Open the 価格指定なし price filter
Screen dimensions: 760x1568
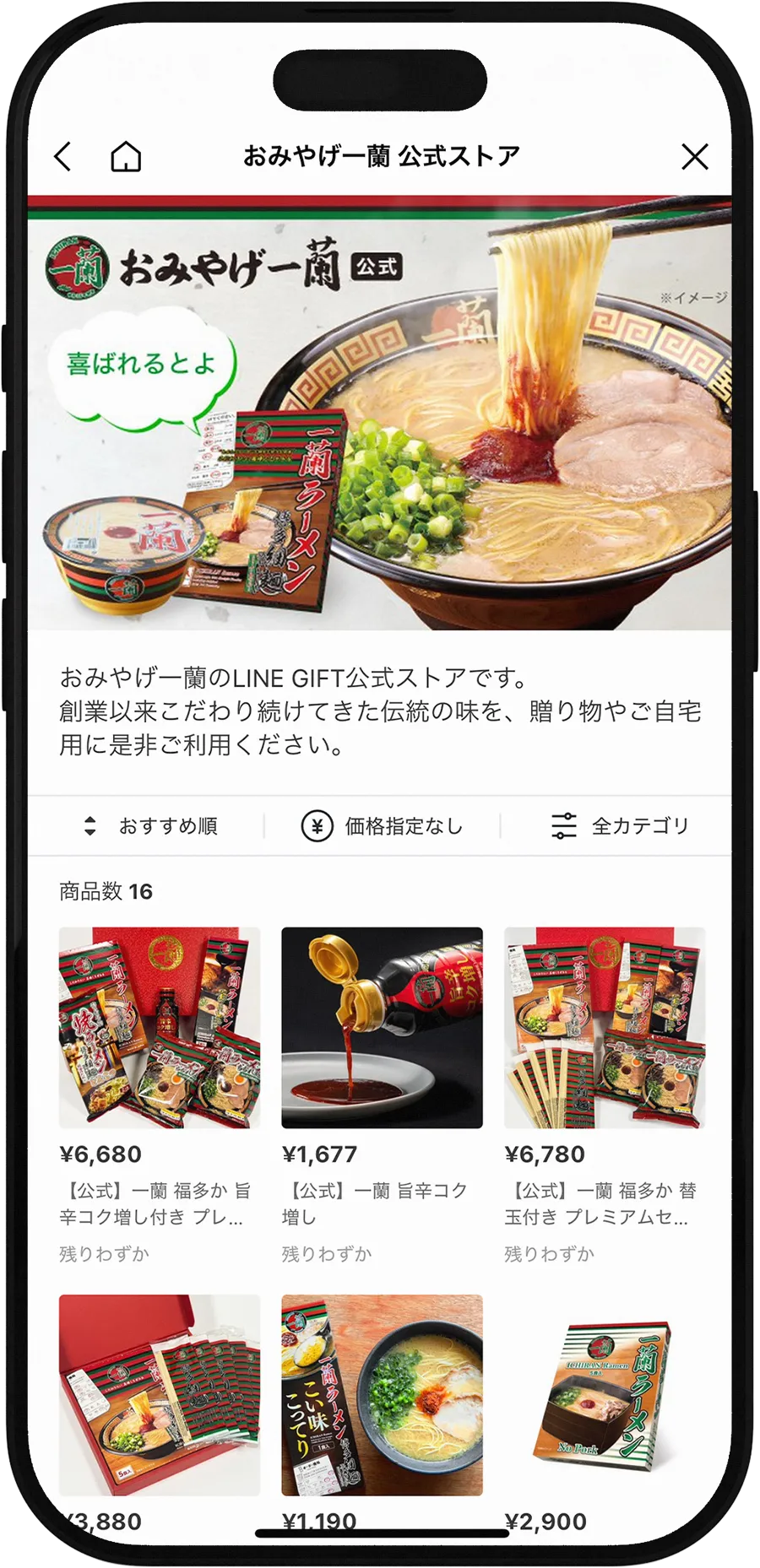(383, 825)
